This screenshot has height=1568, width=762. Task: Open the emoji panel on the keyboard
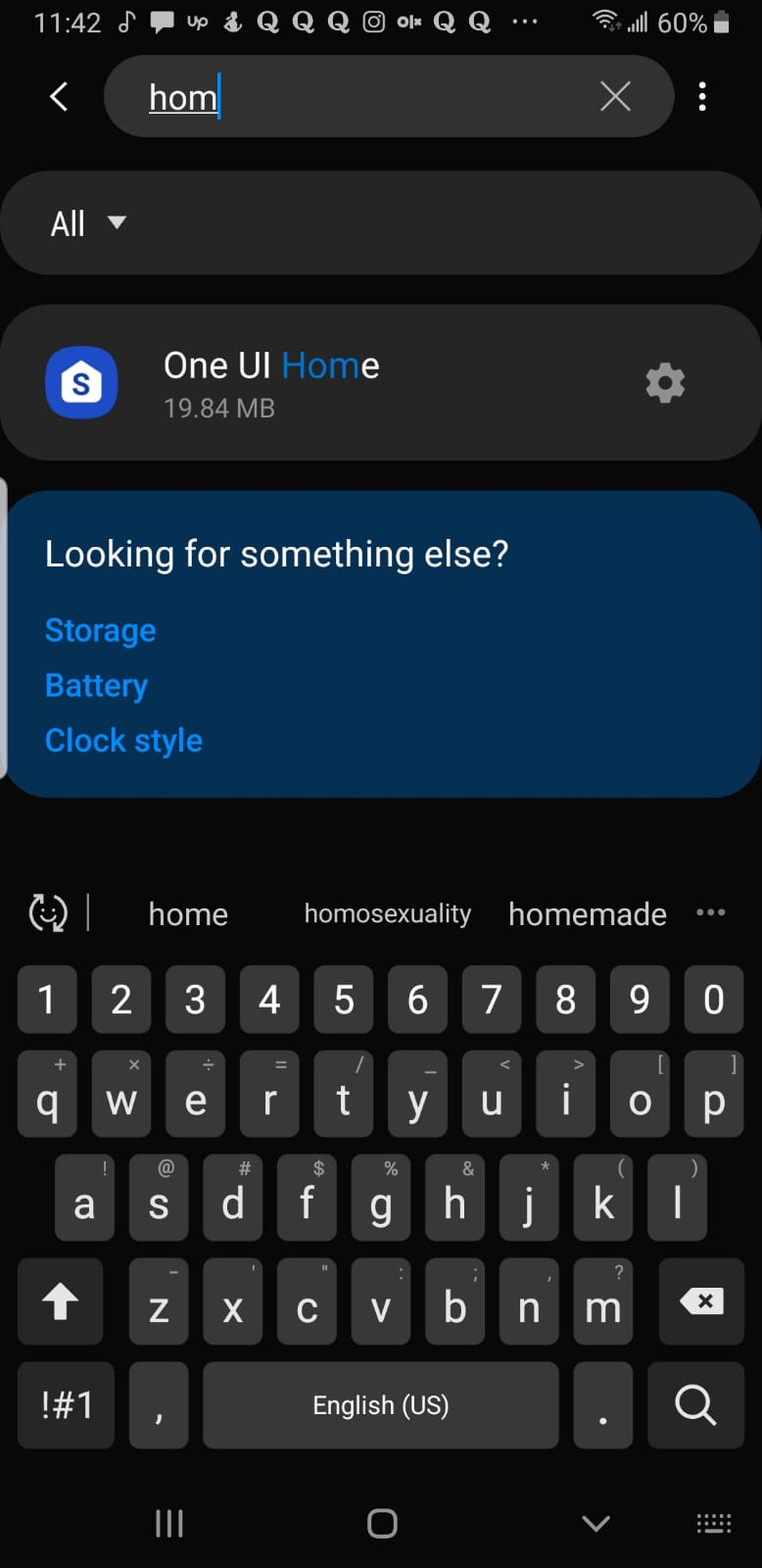(x=48, y=912)
